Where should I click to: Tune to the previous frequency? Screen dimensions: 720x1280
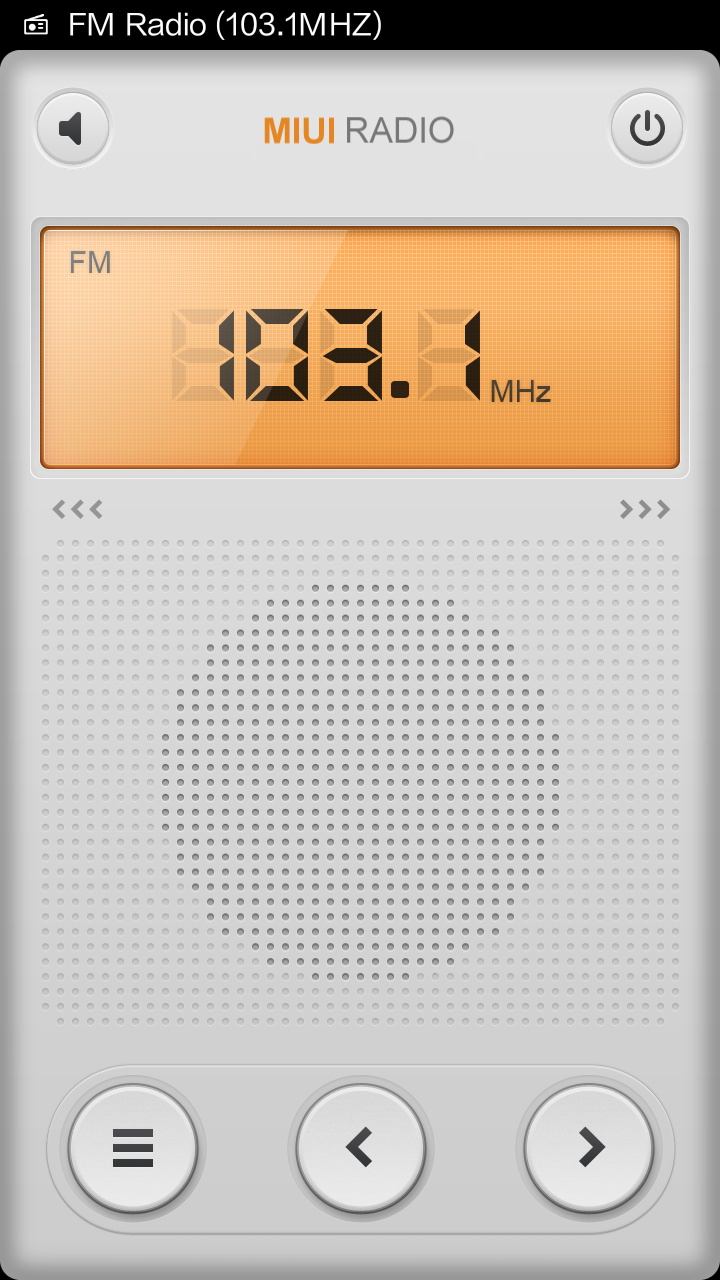[360, 1148]
